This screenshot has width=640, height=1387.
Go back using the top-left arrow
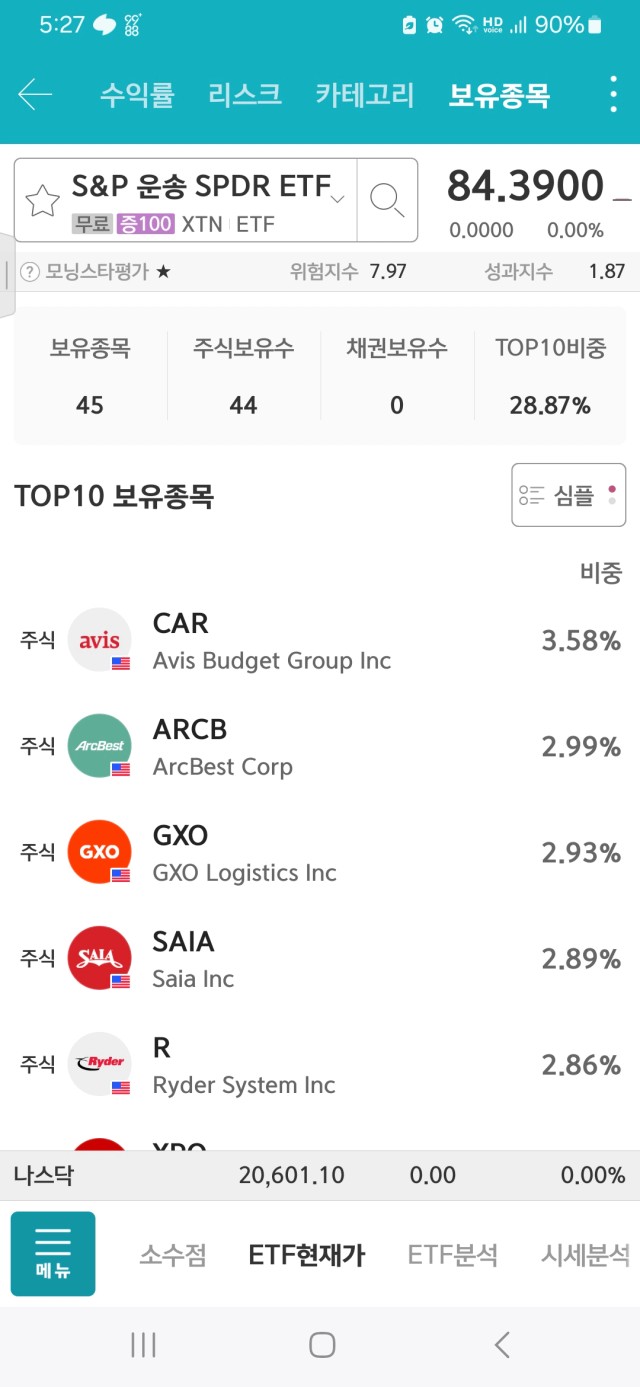pyautogui.click(x=35, y=95)
